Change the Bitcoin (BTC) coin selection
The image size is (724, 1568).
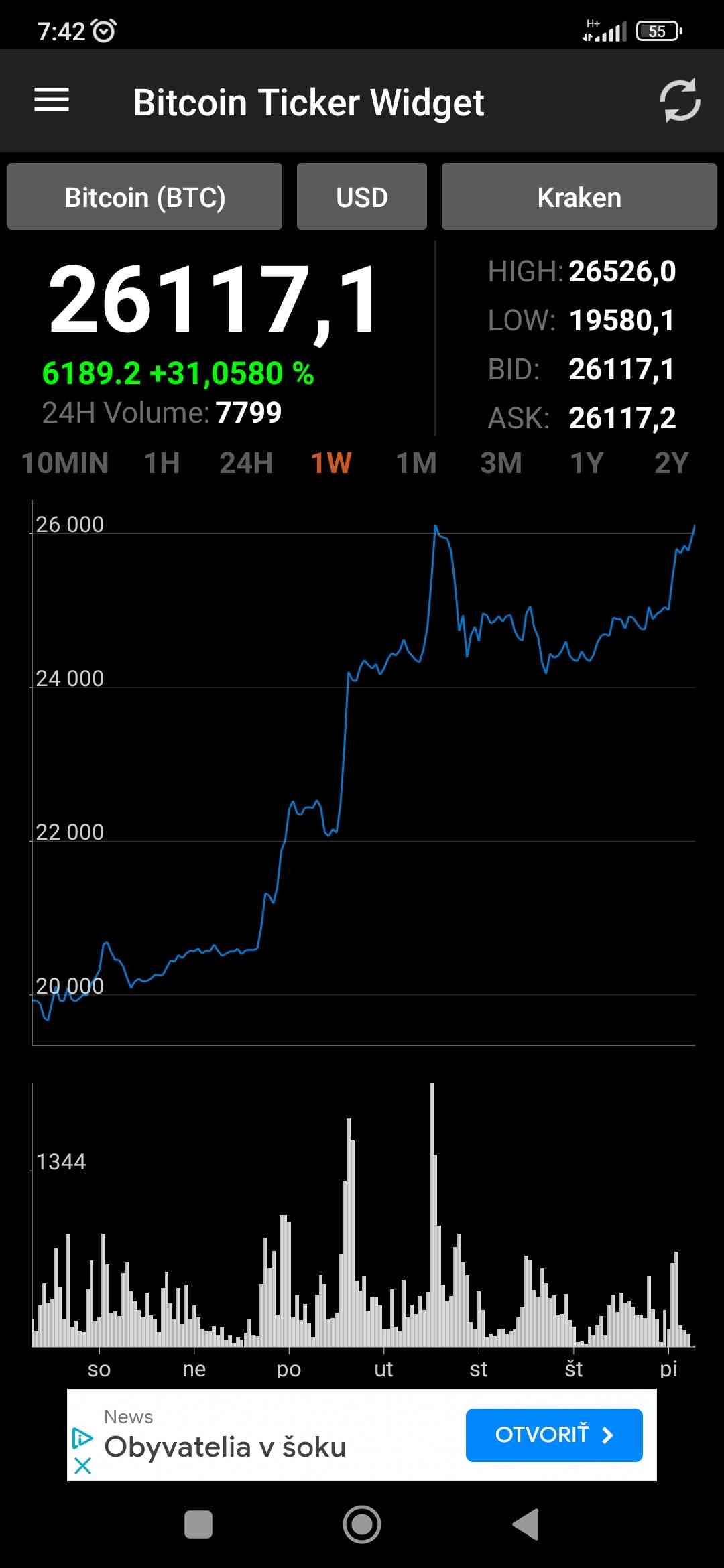(145, 197)
